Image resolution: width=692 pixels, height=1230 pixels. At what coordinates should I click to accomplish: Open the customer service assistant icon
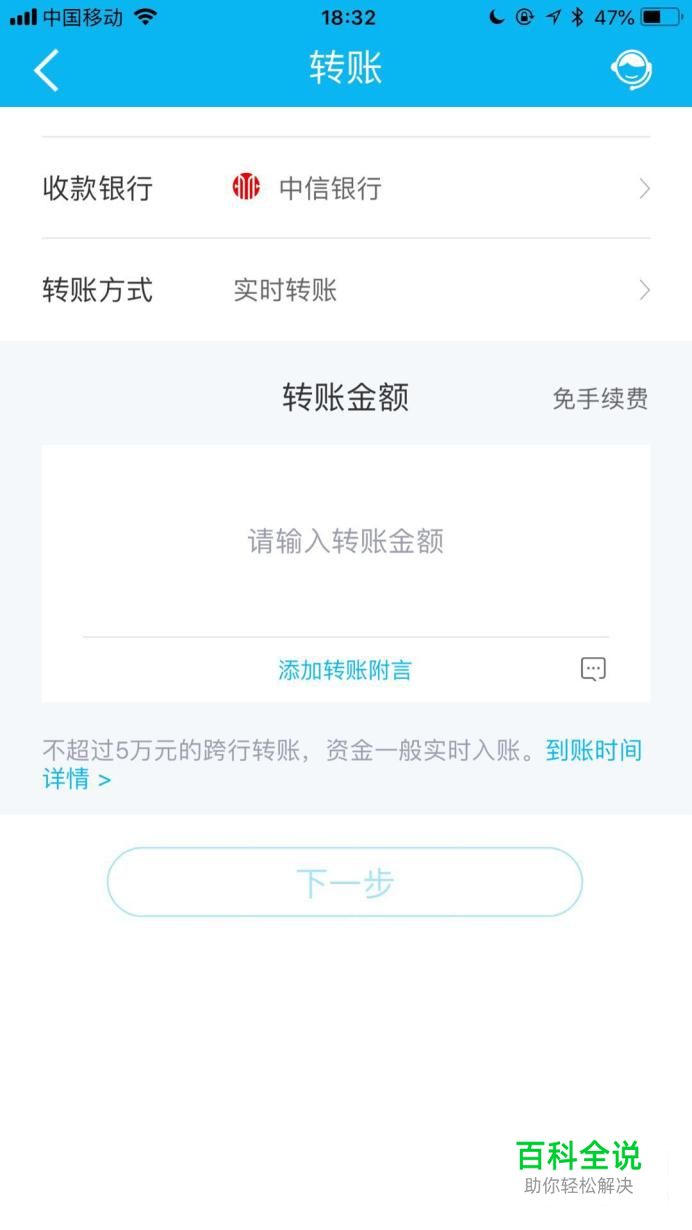[x=631, y=70]
